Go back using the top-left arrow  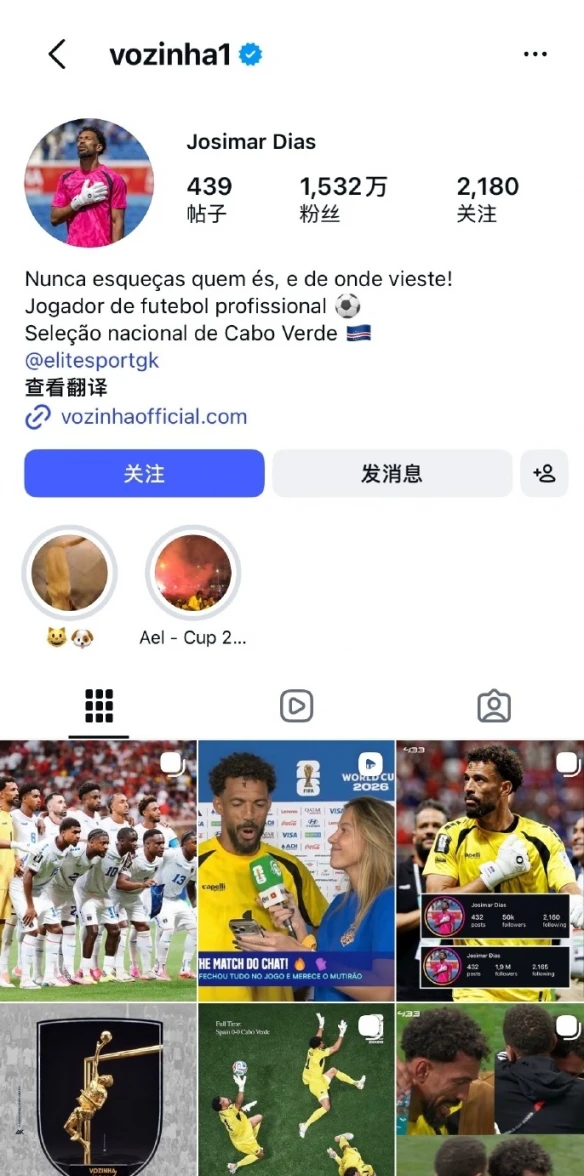coord(57,55)
